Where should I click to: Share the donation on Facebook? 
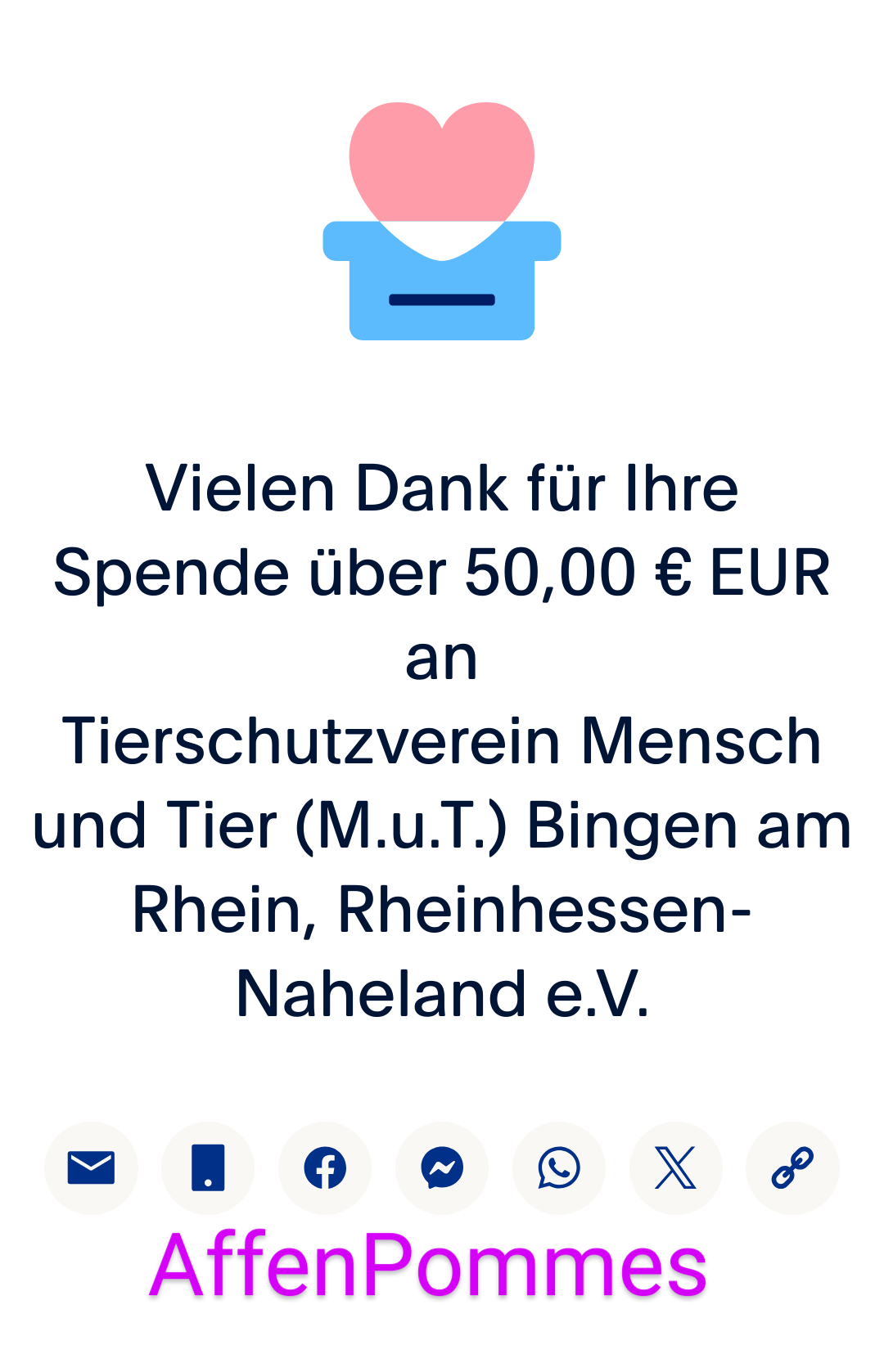coord(325,1167)
